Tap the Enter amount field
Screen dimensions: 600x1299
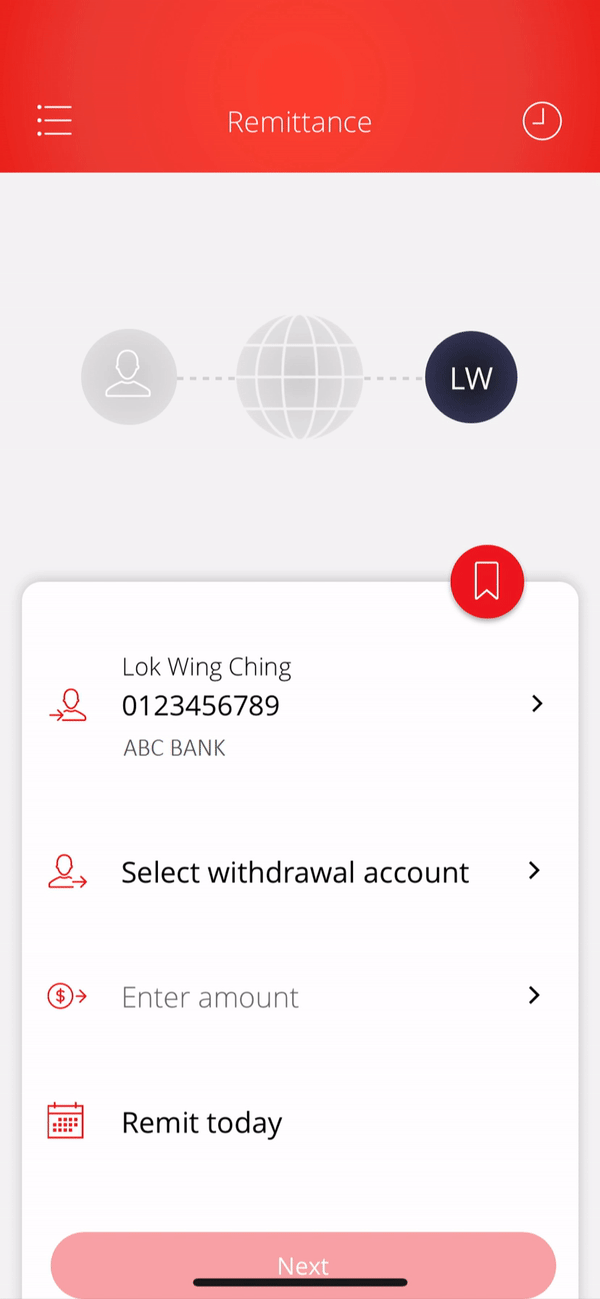(x=300, y=996)
